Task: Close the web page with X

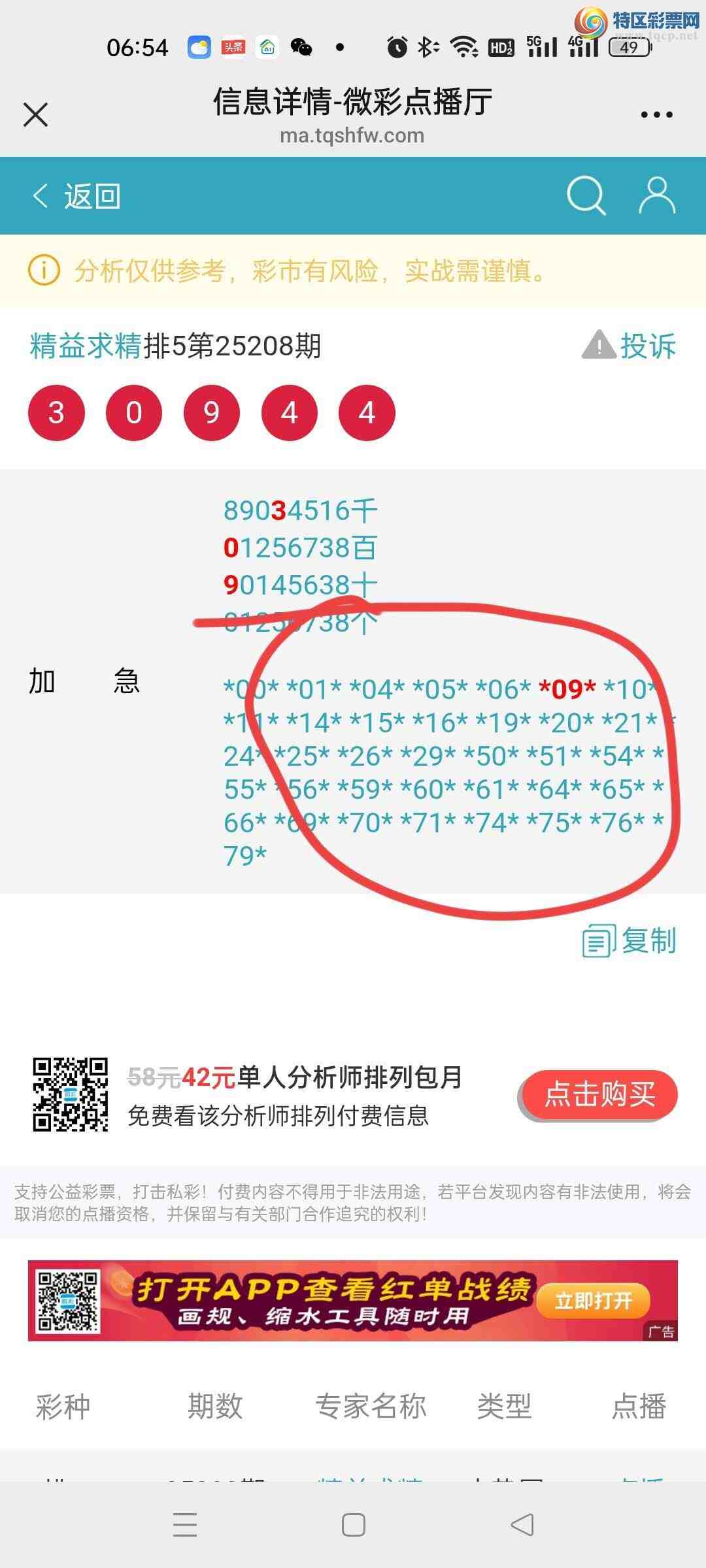Action: [x=36, y=115]
